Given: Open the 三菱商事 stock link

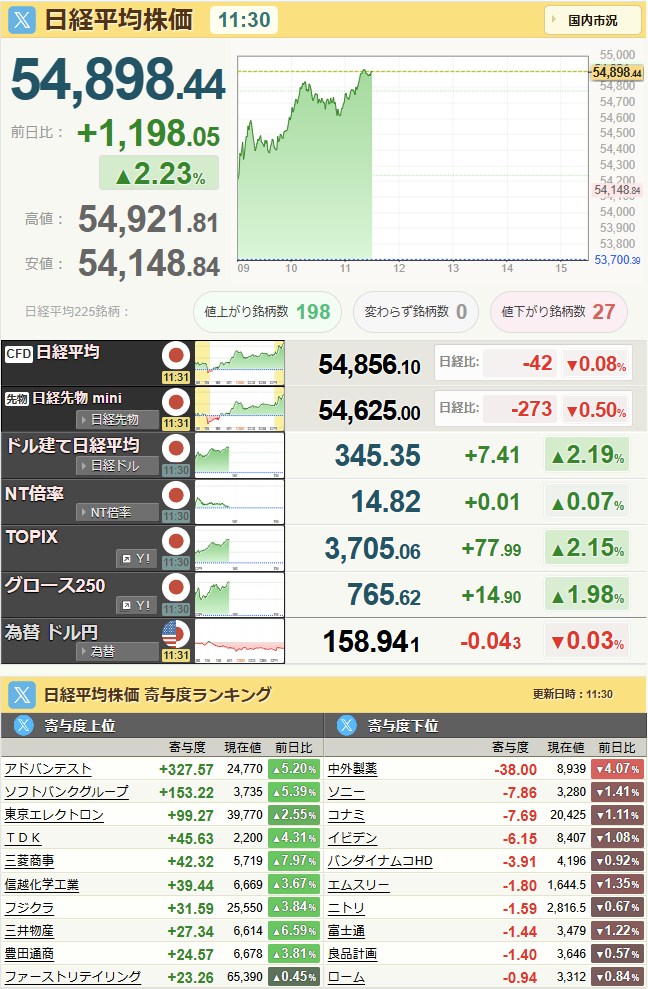Looking at the screenshot, I should (30, 860).
